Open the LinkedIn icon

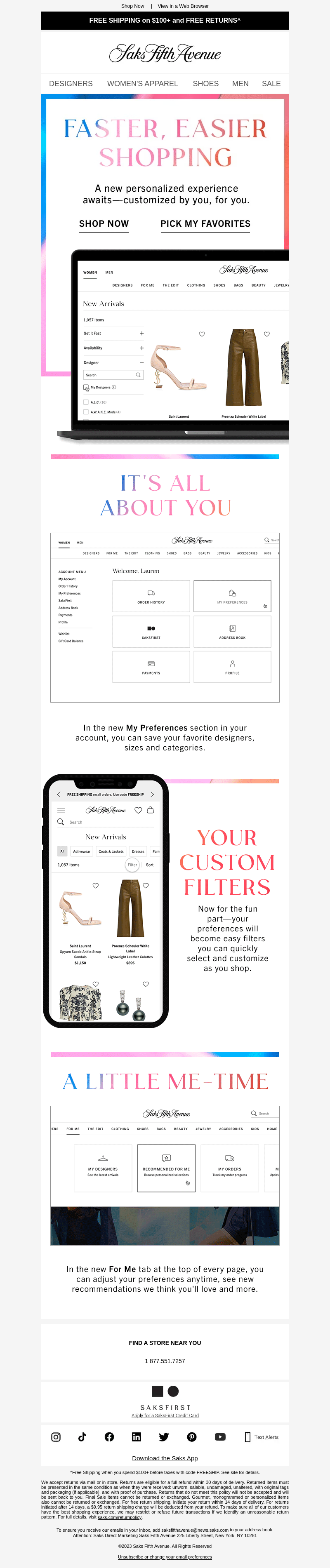137,1437
